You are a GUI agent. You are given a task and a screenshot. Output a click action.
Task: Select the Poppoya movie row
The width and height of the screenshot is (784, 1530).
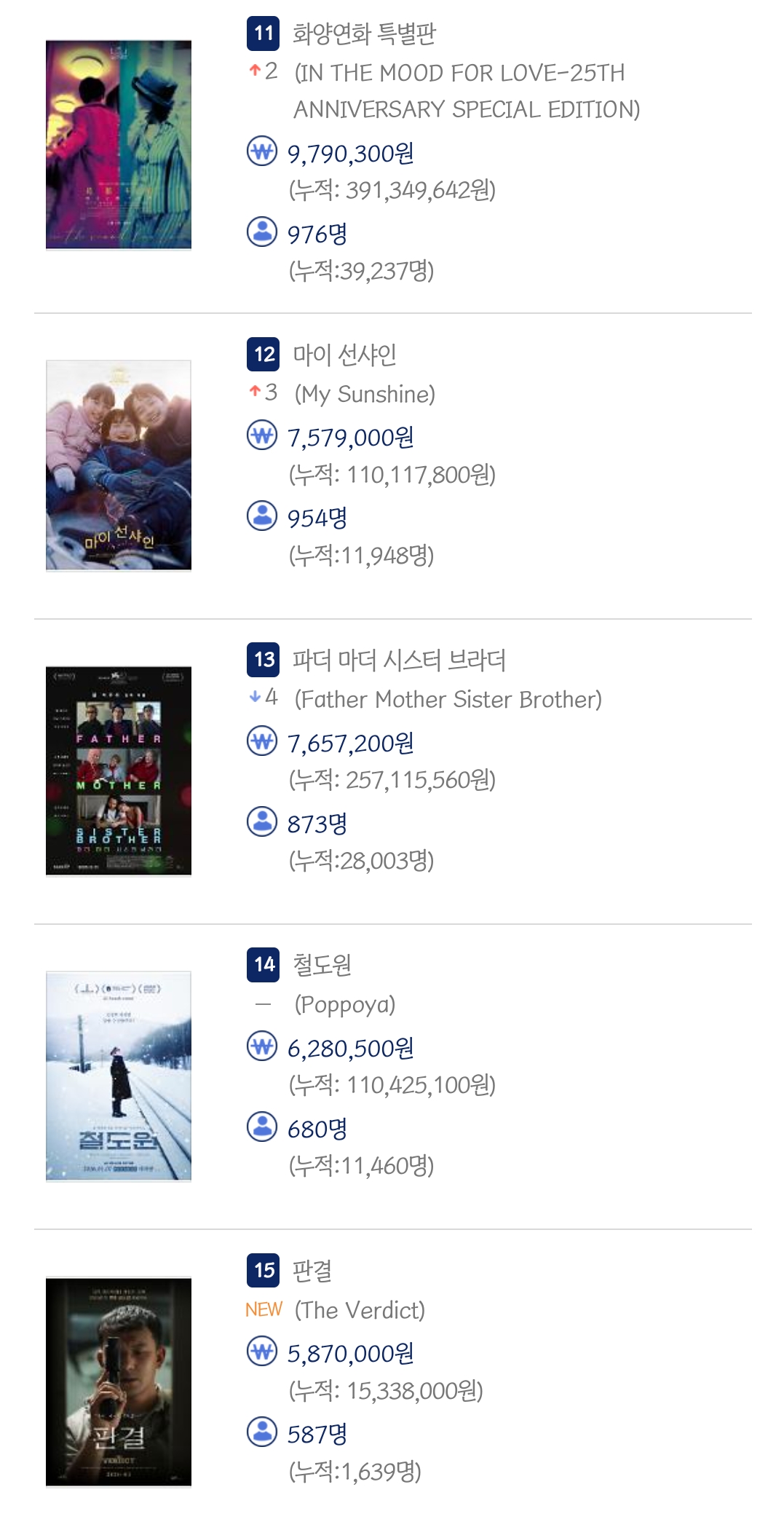[x=322, y=965]
